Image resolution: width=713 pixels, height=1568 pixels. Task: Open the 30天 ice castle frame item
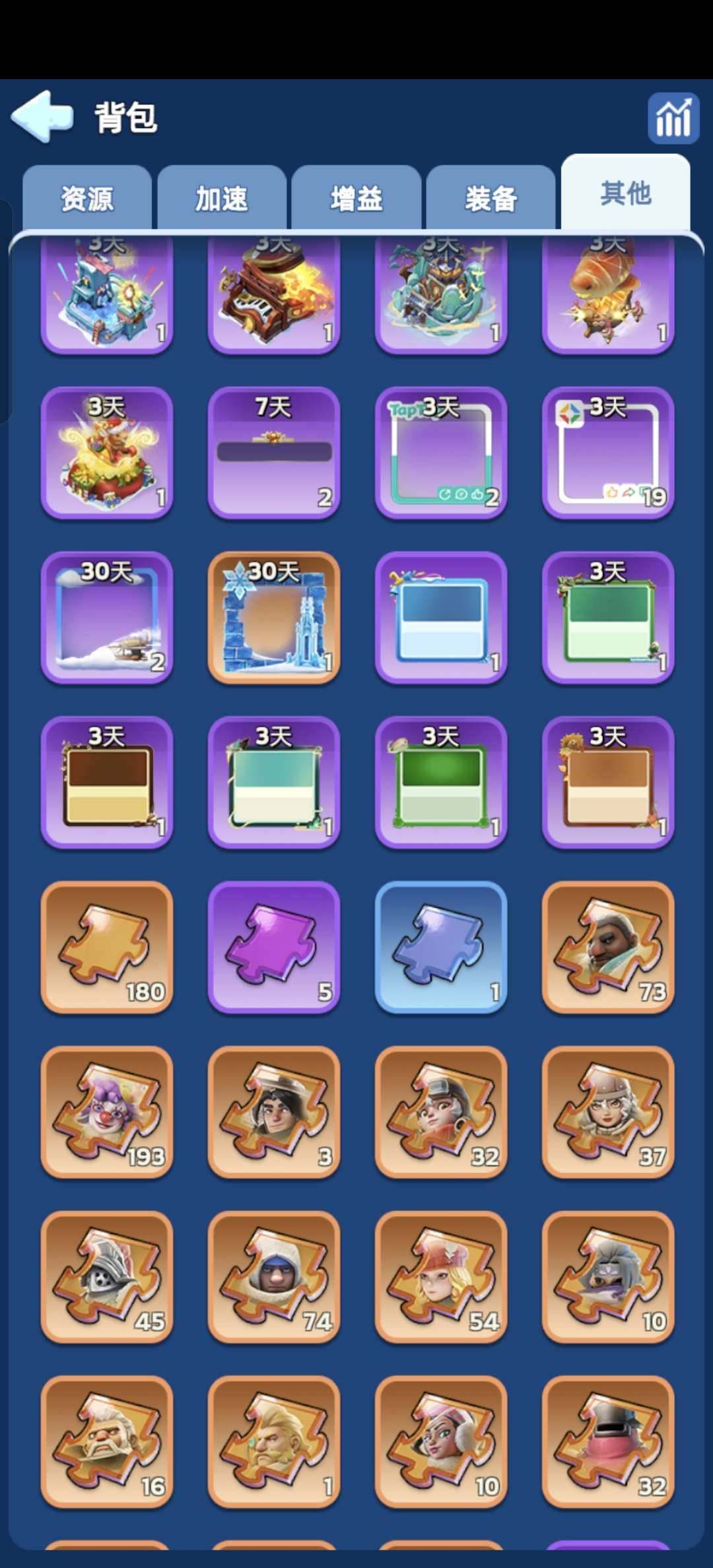coord(274,618)
